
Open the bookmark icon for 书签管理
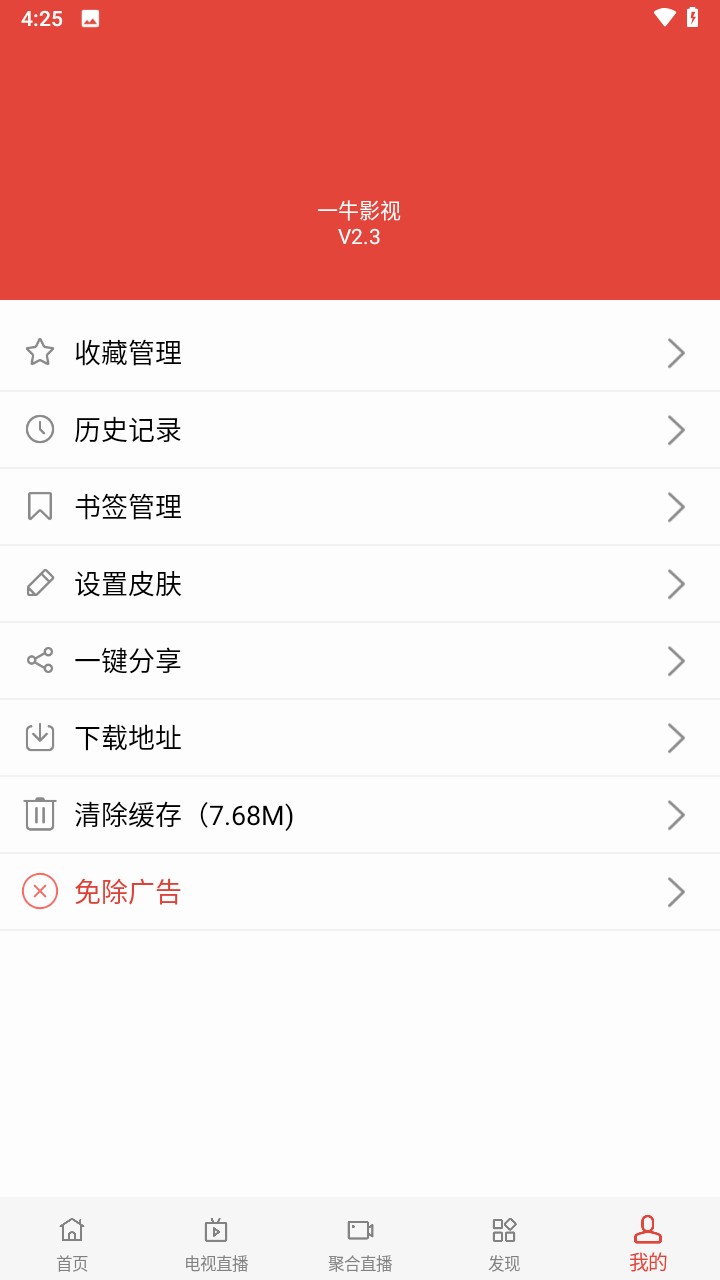39,506
